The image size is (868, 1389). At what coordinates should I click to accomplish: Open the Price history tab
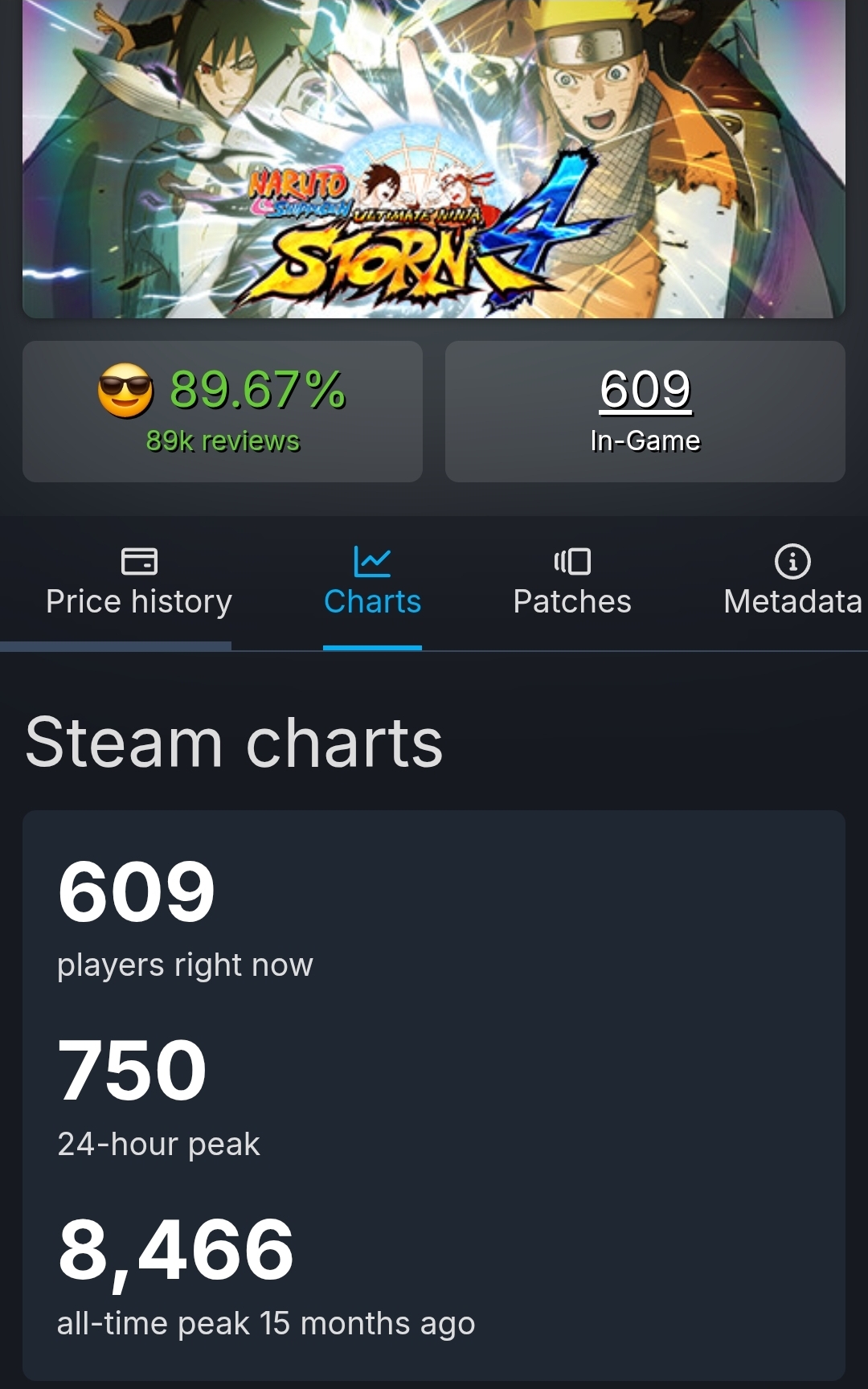coord(139,583)
